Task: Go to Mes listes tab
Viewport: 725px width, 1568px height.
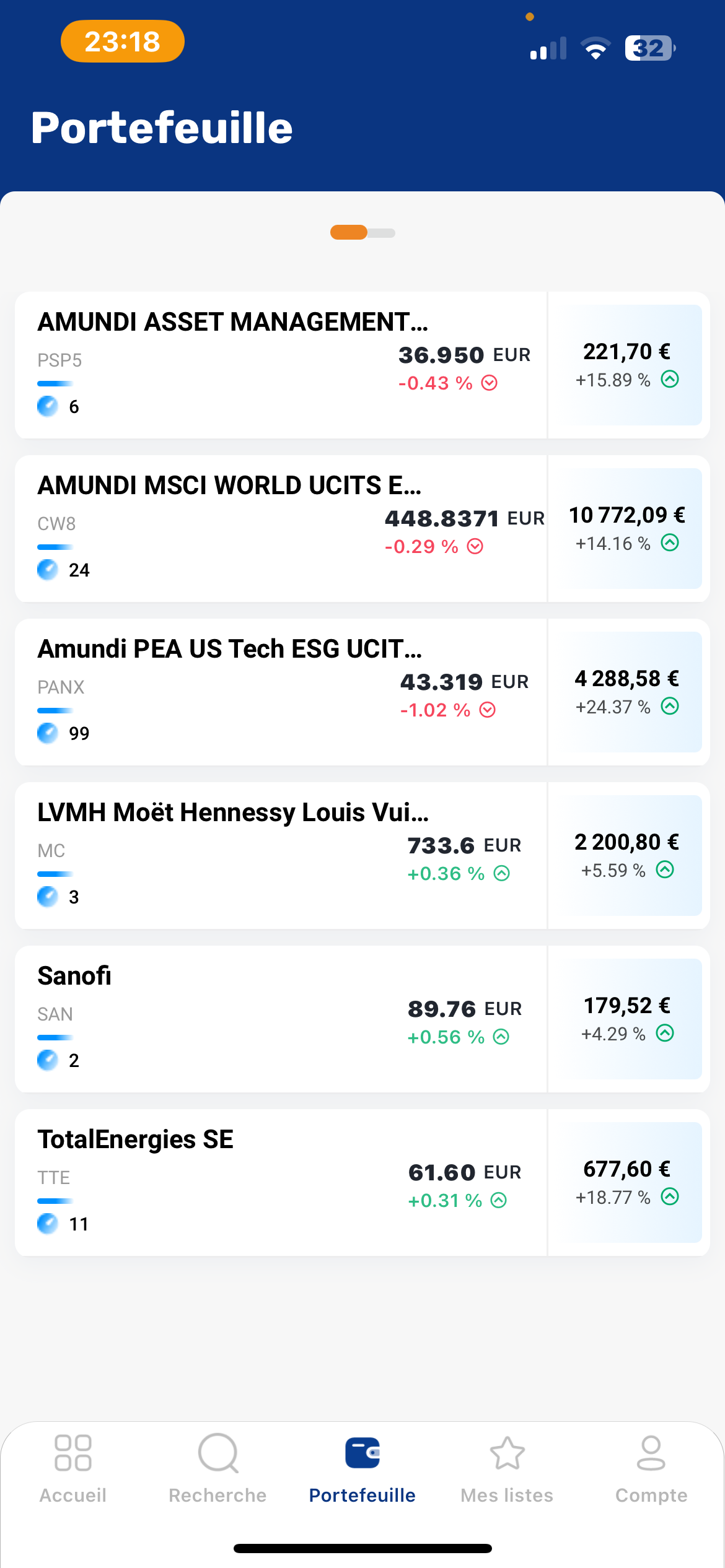Action: tap(507, 1468)
